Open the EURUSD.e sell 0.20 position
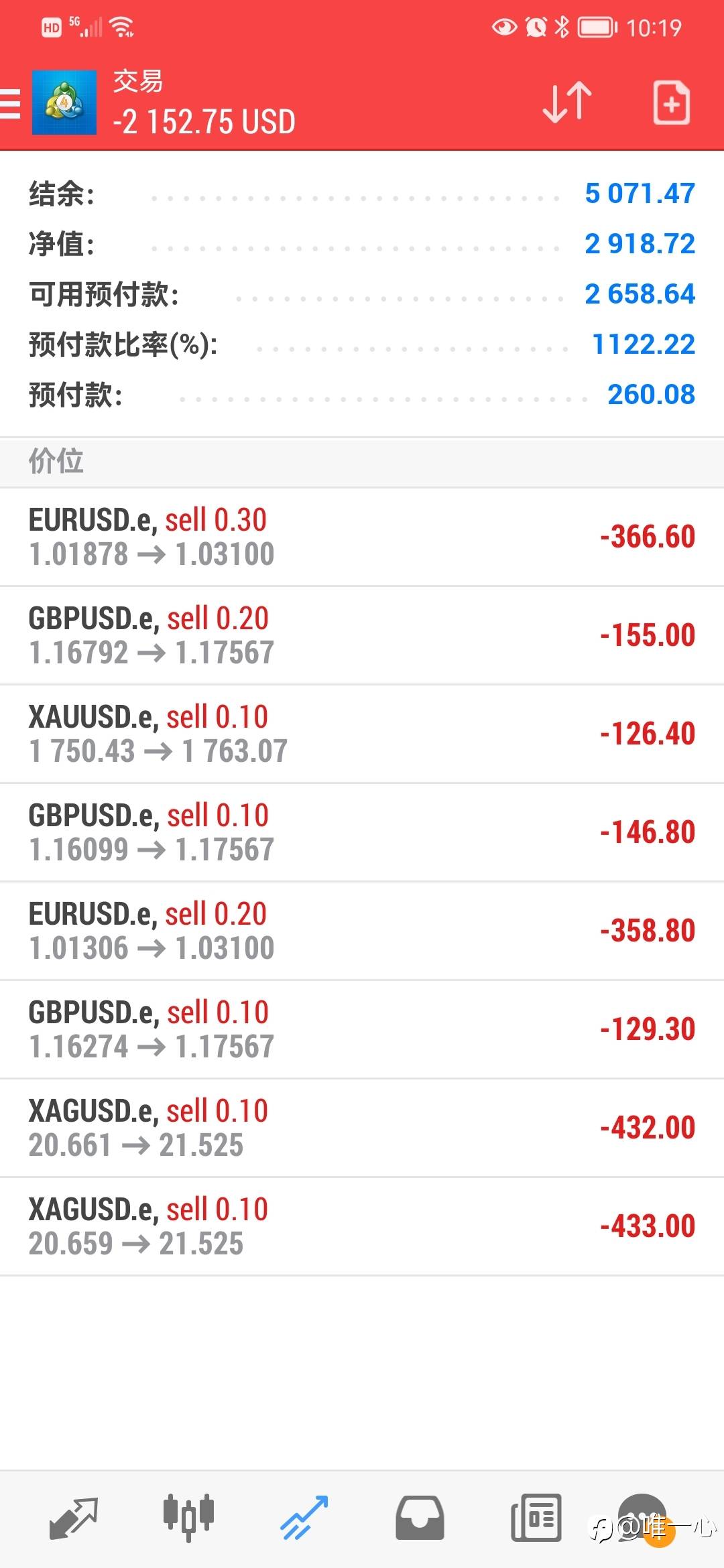 pos(362,931)
